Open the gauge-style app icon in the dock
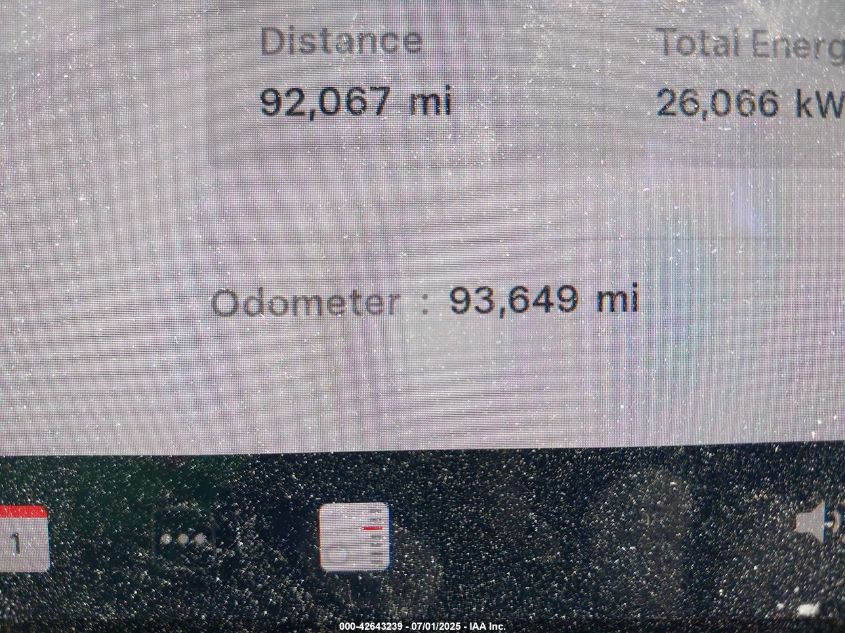845x633 pixels. pos(354,537)
